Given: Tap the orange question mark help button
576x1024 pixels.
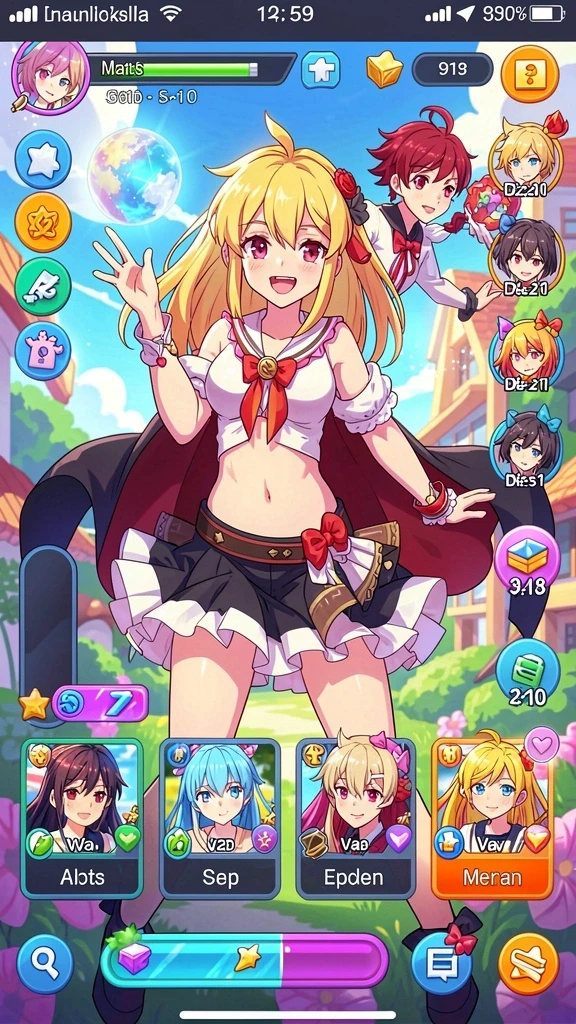Looking at the screenshot, I should click(529, 74).
